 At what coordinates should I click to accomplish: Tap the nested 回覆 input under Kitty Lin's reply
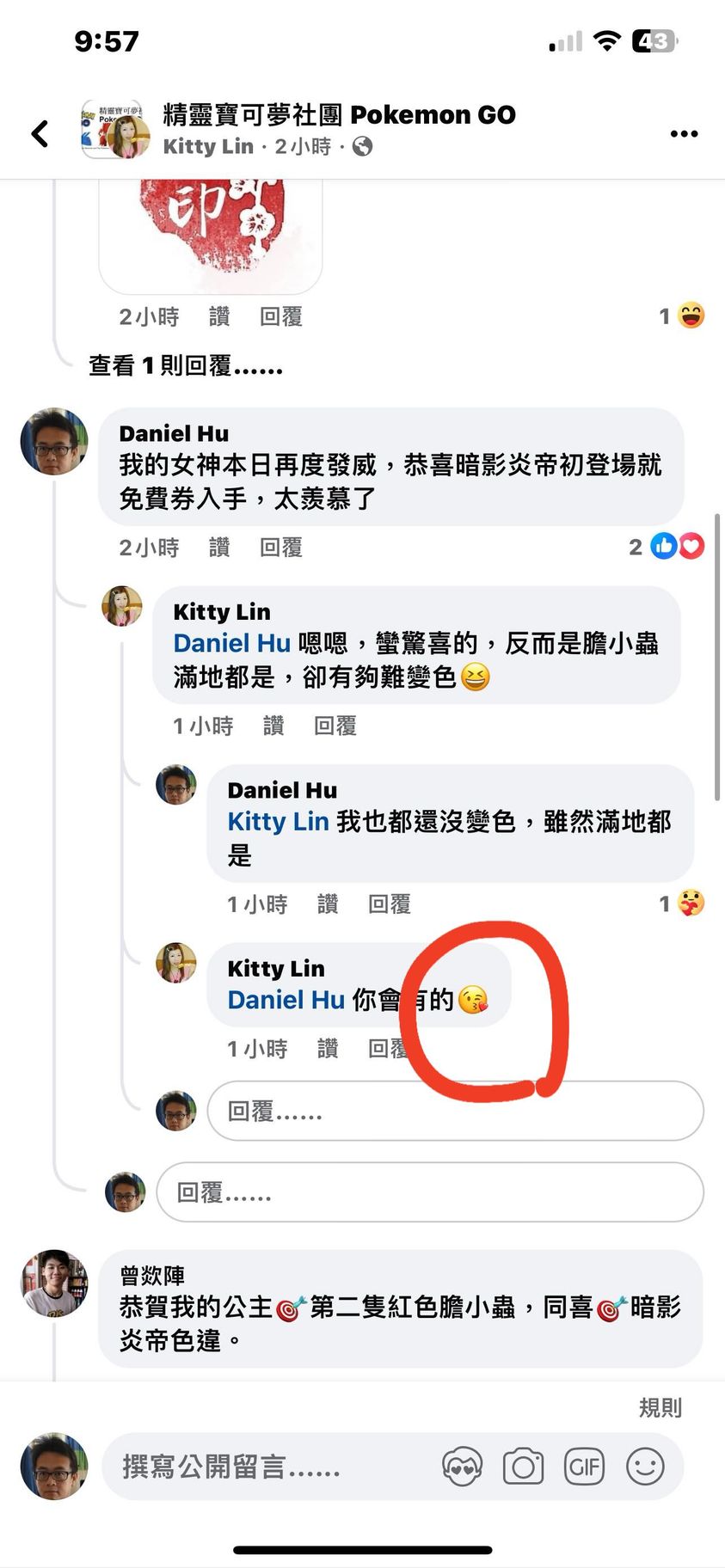(x=455, y=1112)
